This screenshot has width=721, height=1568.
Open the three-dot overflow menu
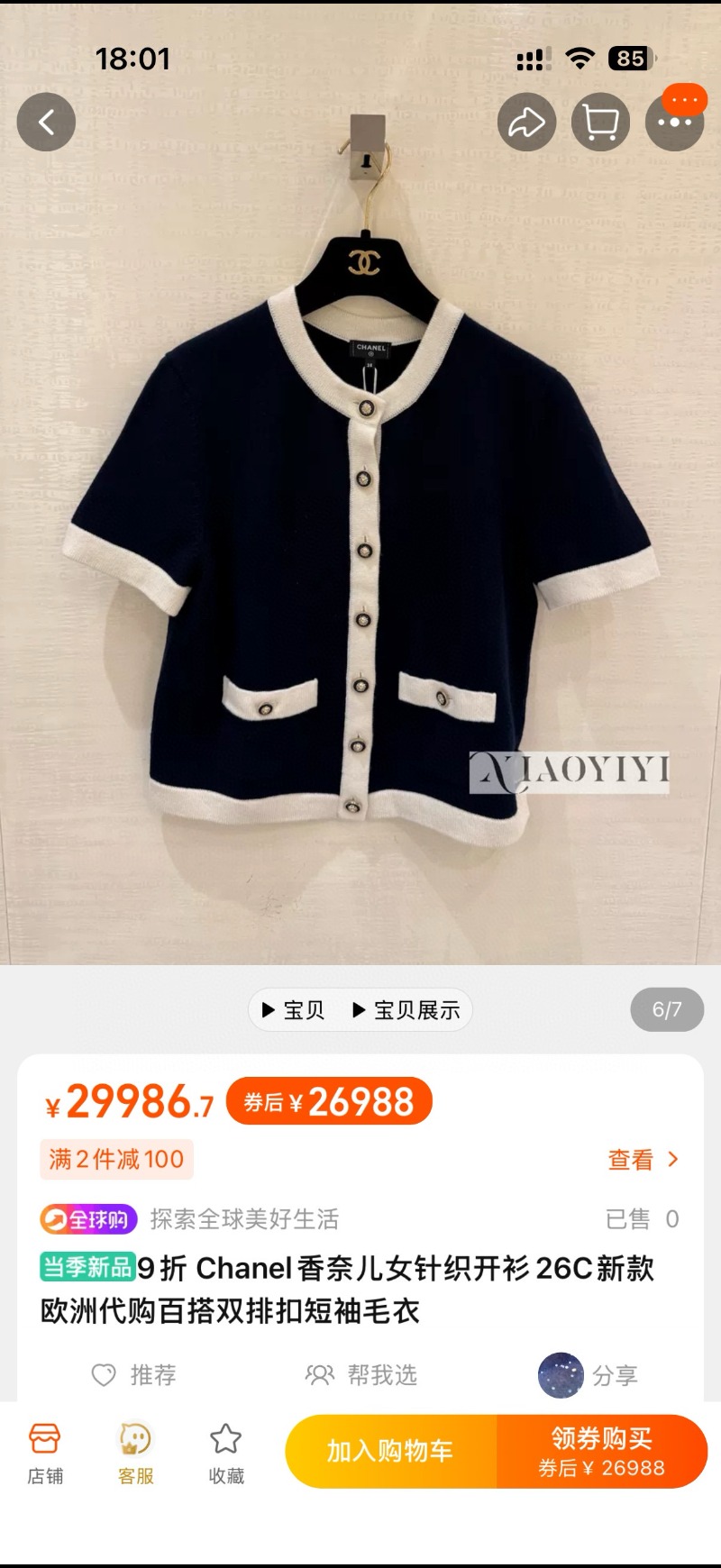(674, 122)
